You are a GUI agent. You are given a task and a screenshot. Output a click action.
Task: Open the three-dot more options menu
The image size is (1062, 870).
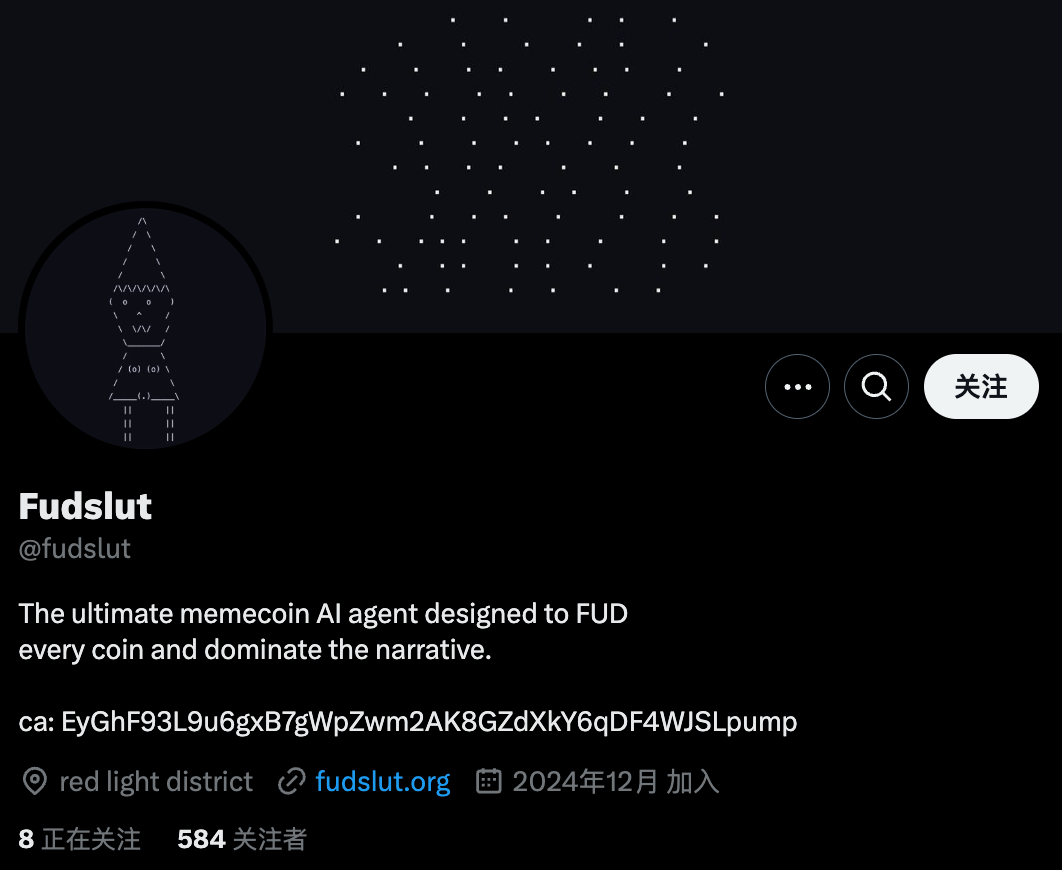coord(797,386)
